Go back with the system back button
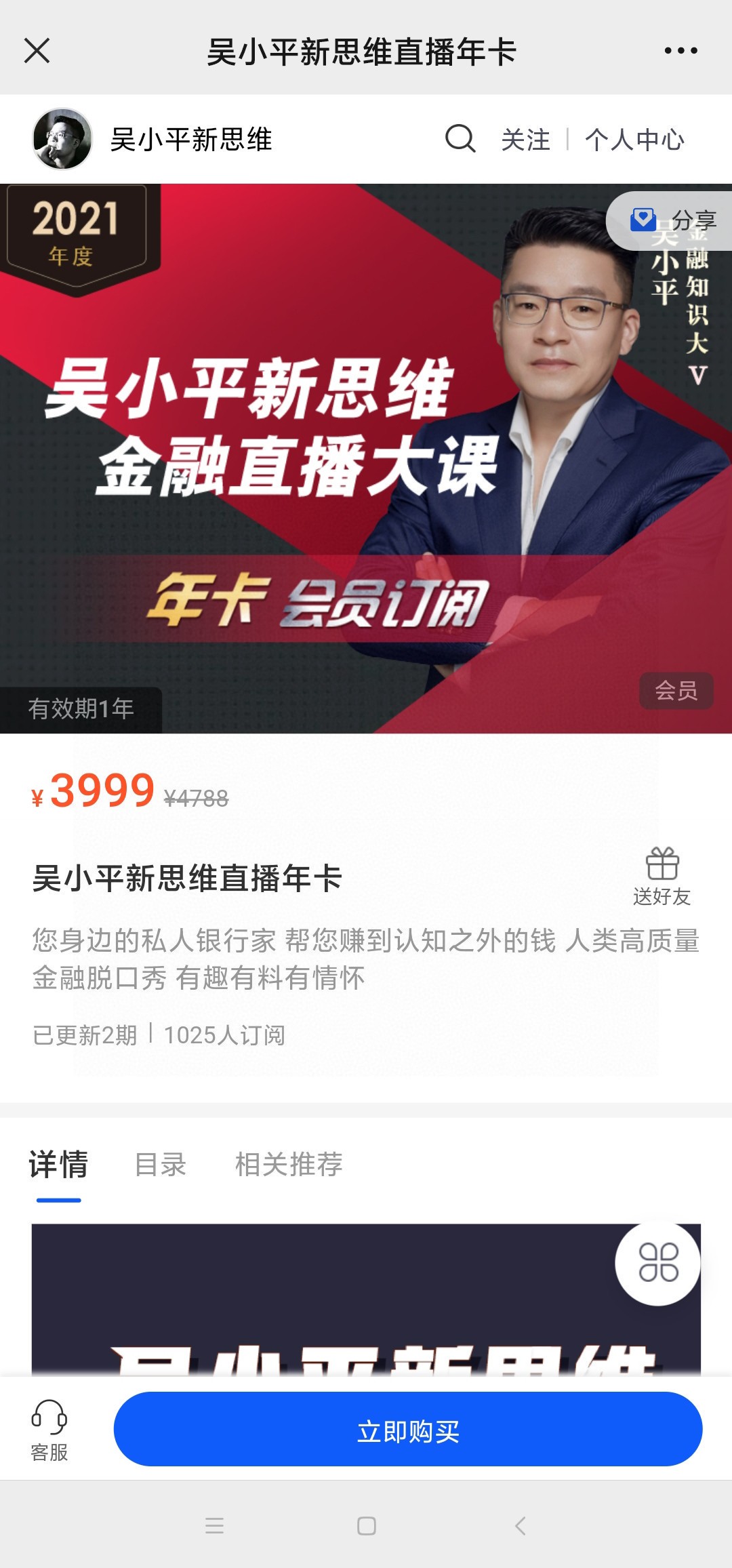Viewport: 732px width, 1568px height. click(x=520, y=1526)
